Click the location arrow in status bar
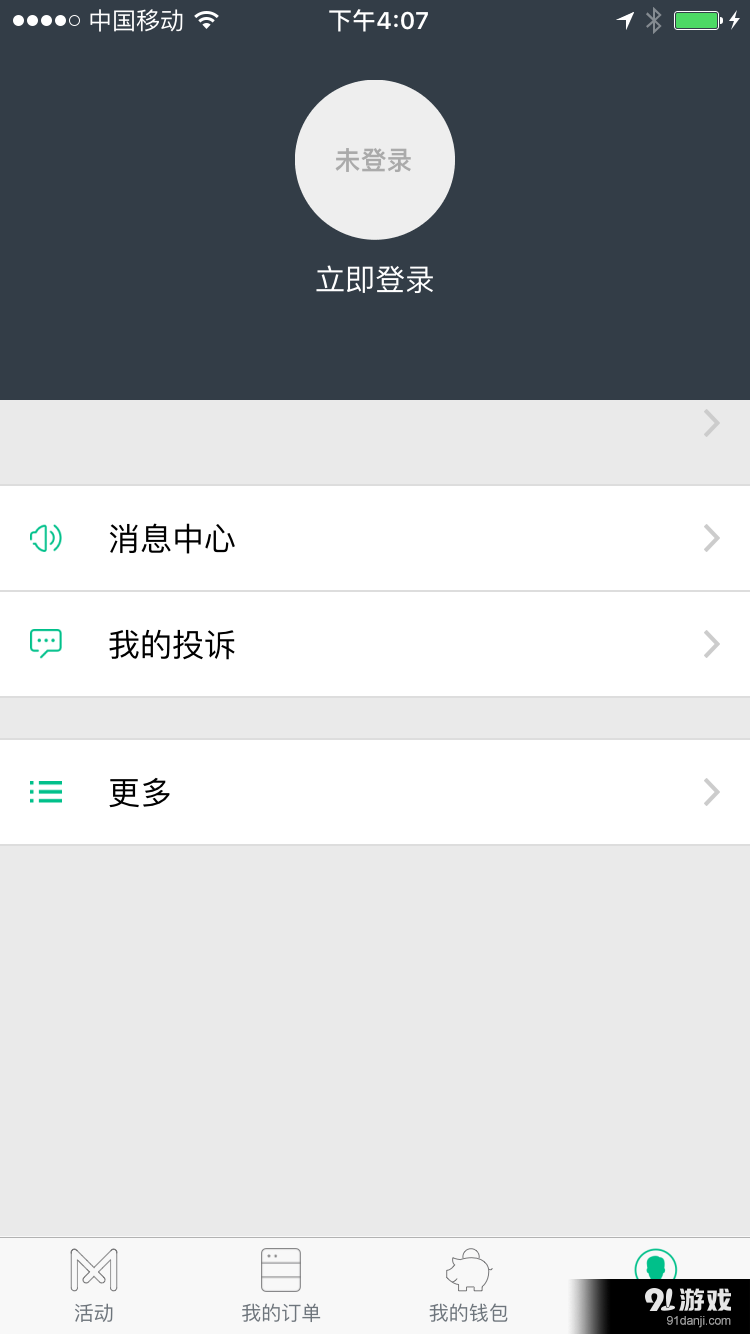The image size is (750, 1334). tap(625, 18)
